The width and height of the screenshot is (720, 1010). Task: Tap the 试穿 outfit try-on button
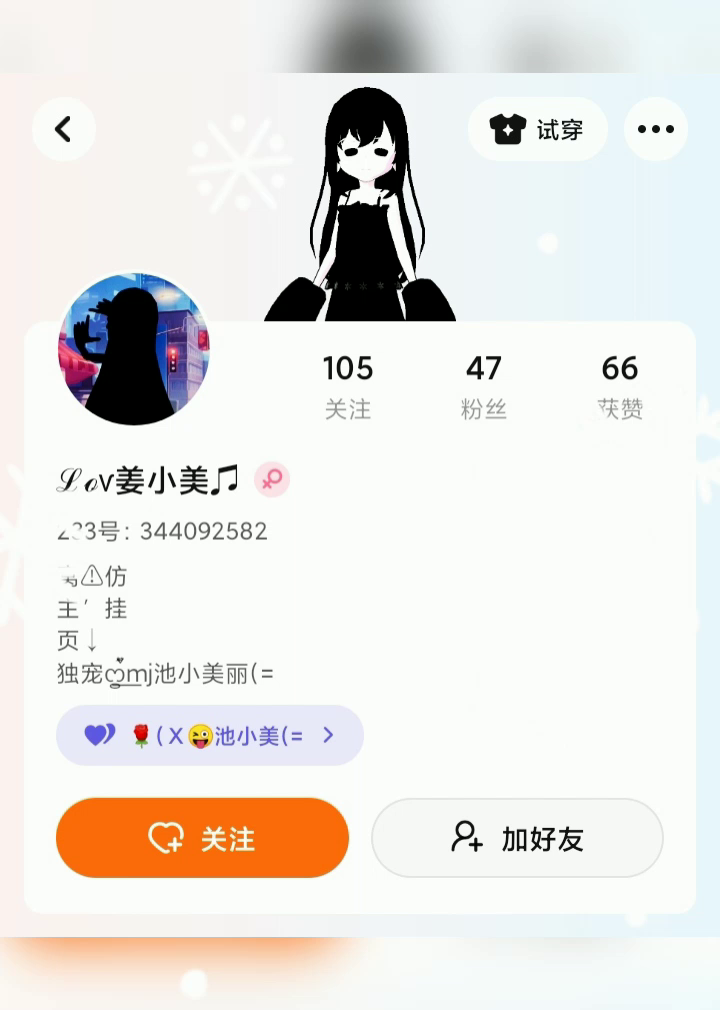[x=537, y=129]
